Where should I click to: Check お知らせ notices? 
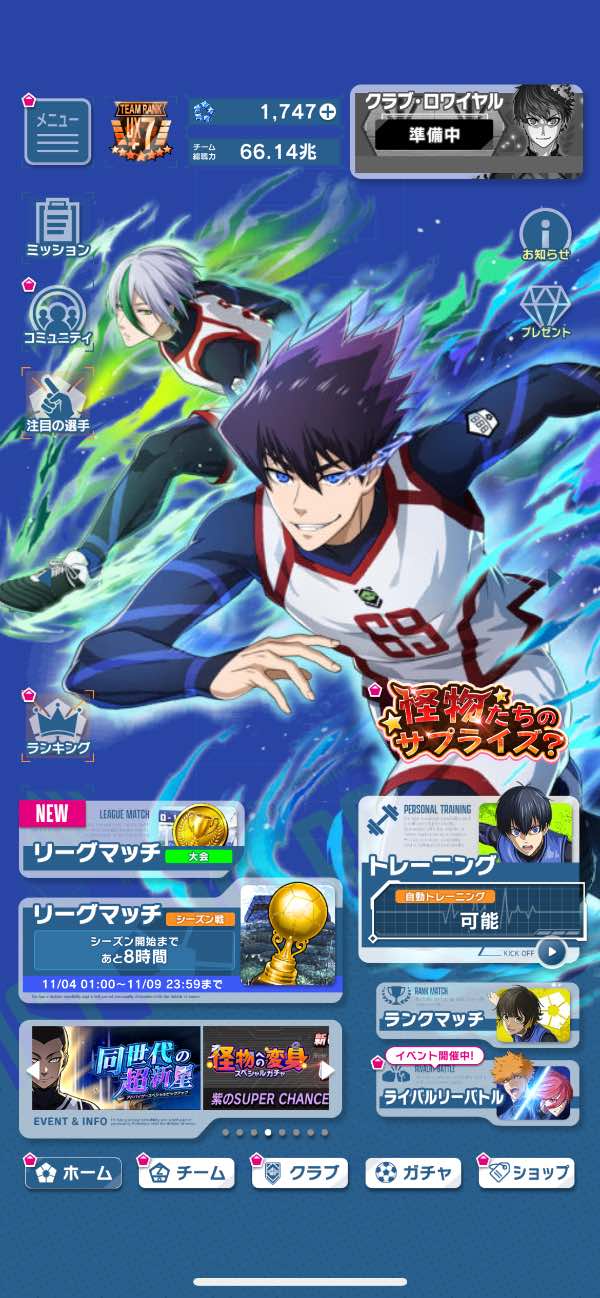545,237
